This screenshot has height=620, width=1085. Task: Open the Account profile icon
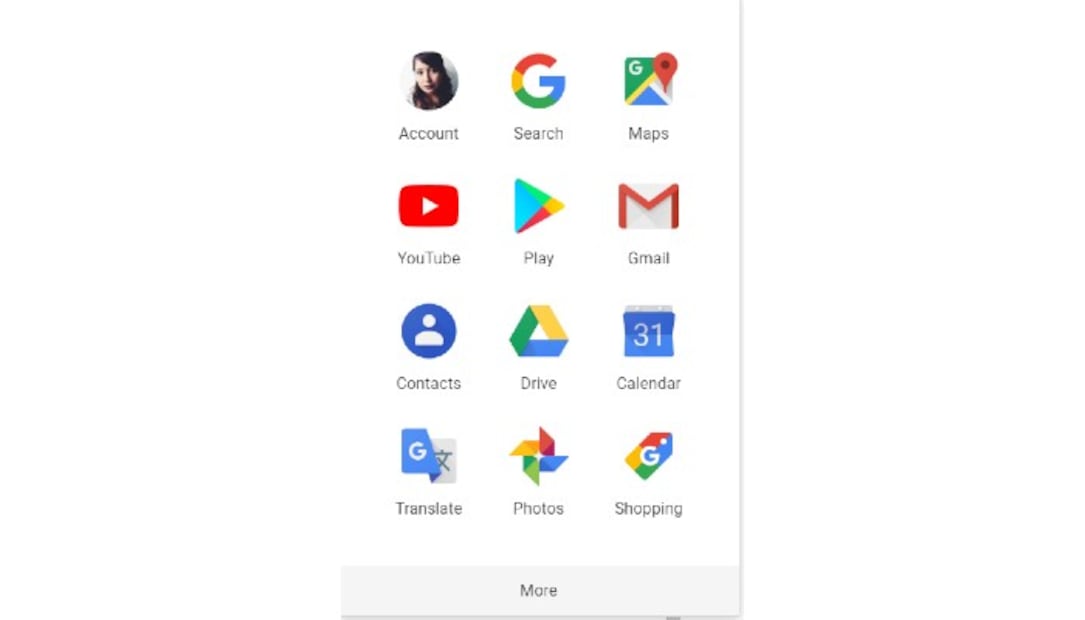[x=429, y=82]
